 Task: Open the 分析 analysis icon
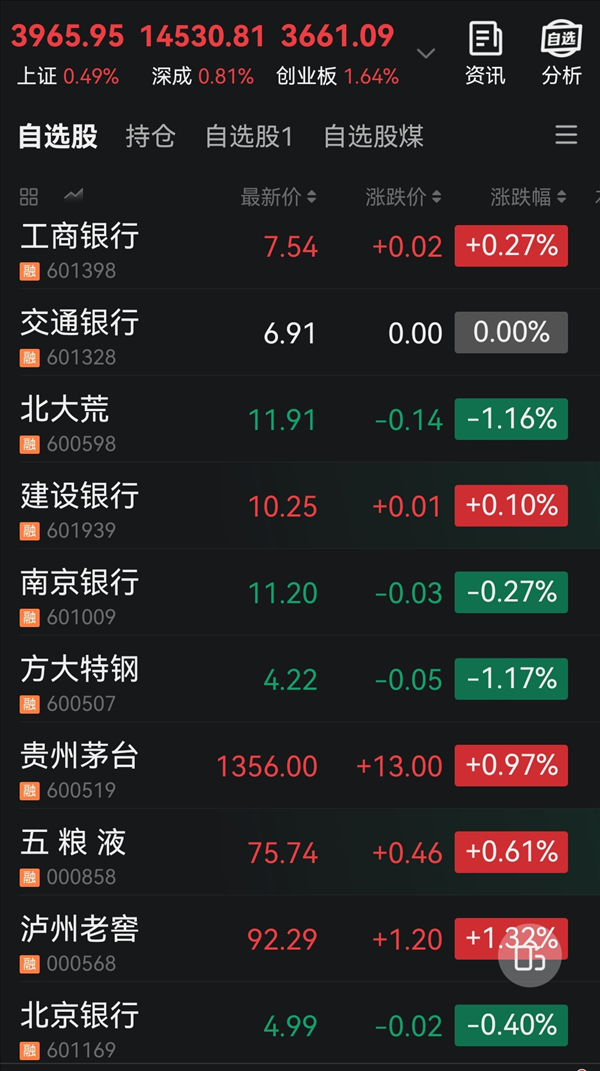(561, 53)
